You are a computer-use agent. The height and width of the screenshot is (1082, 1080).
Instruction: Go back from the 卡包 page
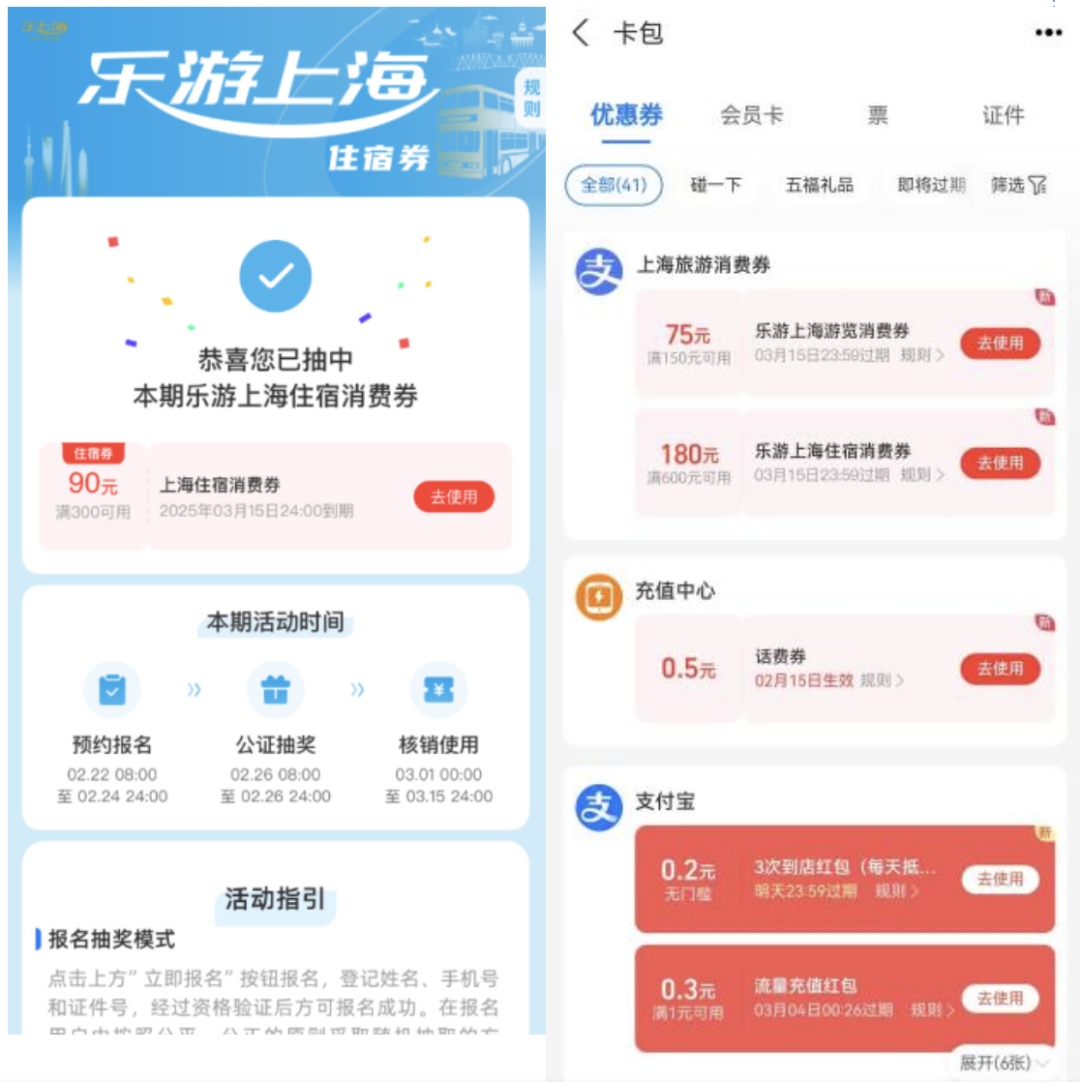pyautogui.click(x=581, y=32)
